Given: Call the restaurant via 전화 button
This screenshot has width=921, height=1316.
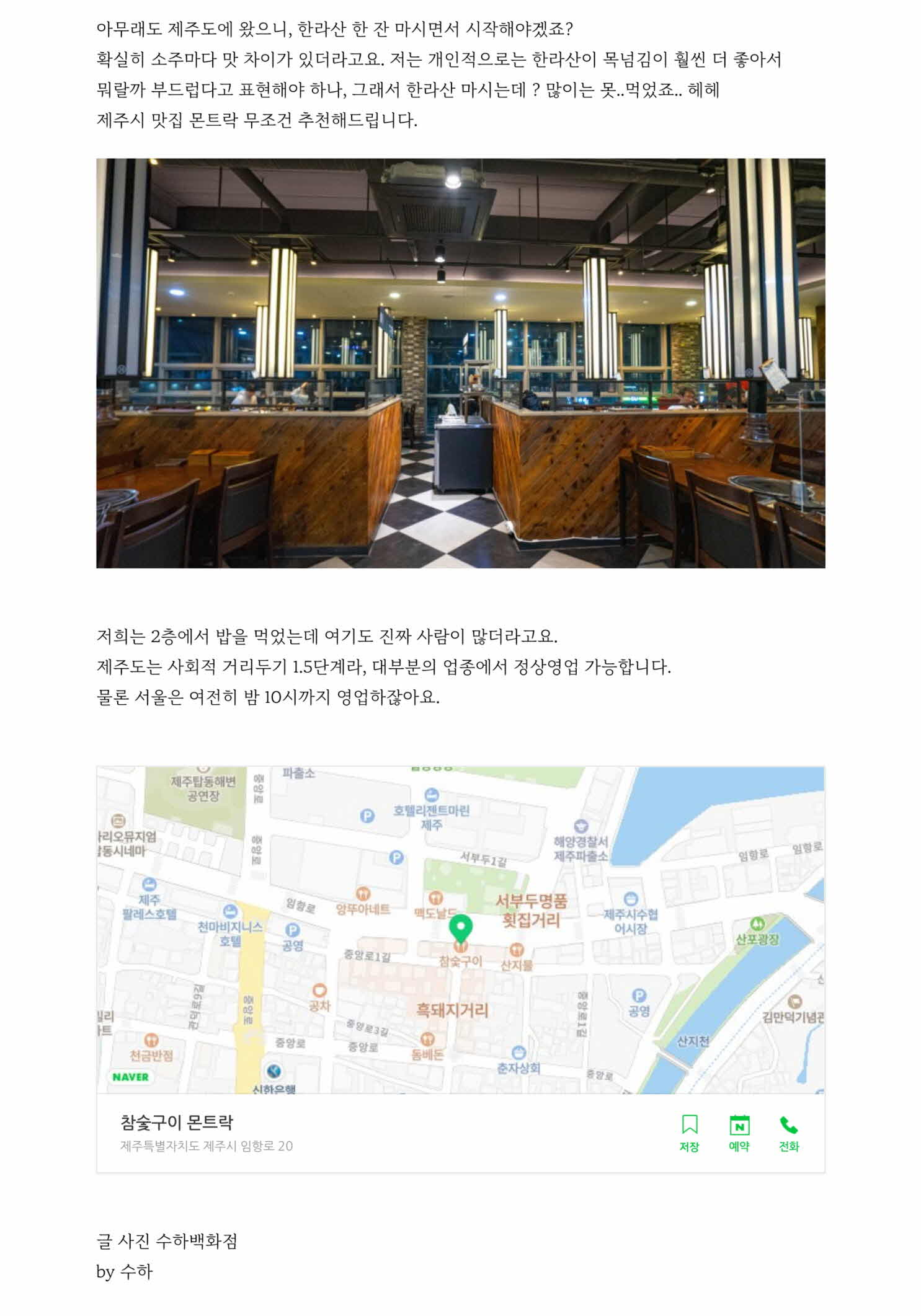Looking at the screenshot, I should pos(788,1134).
